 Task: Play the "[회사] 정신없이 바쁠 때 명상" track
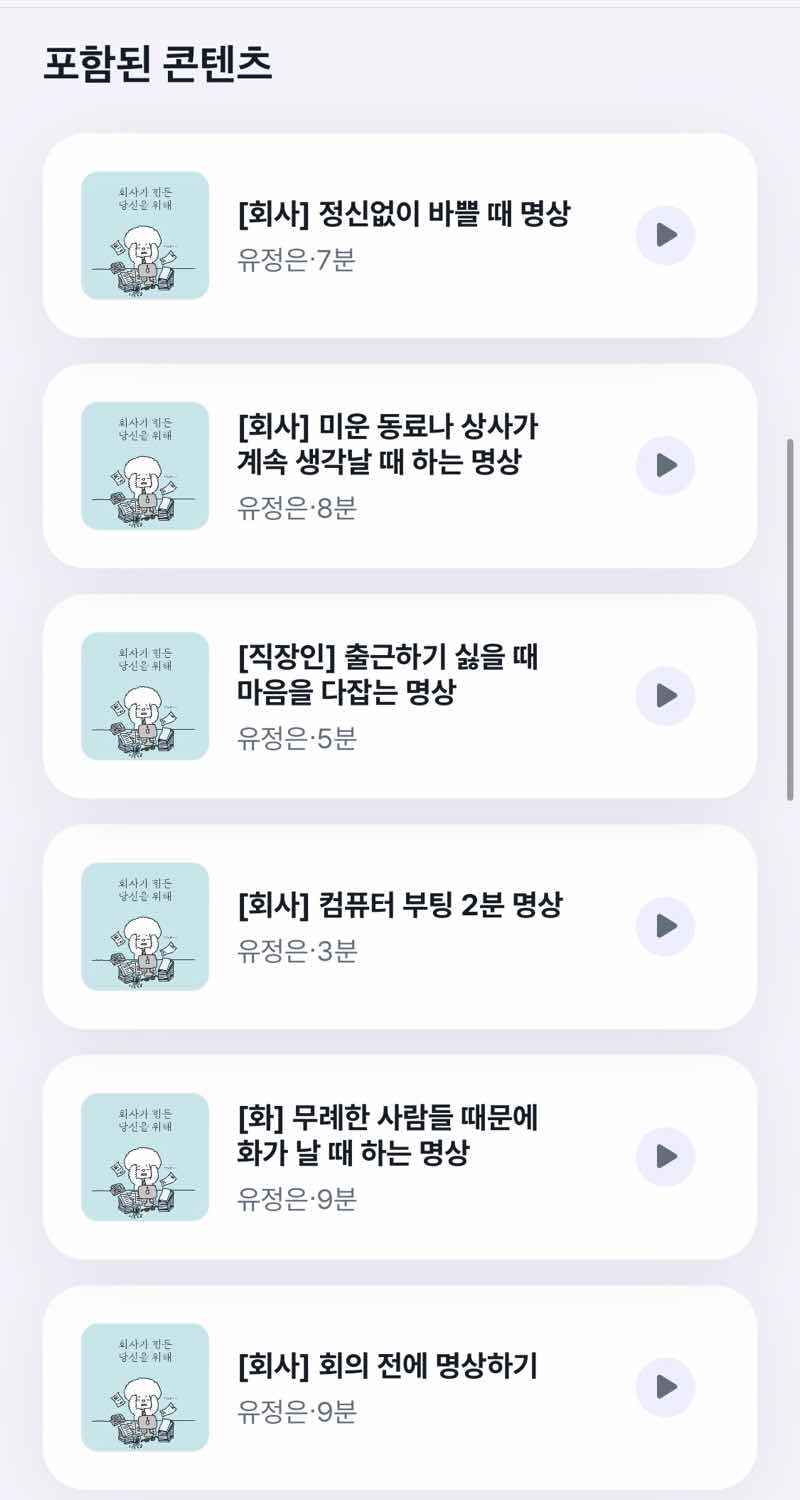(x=664, y=235)
